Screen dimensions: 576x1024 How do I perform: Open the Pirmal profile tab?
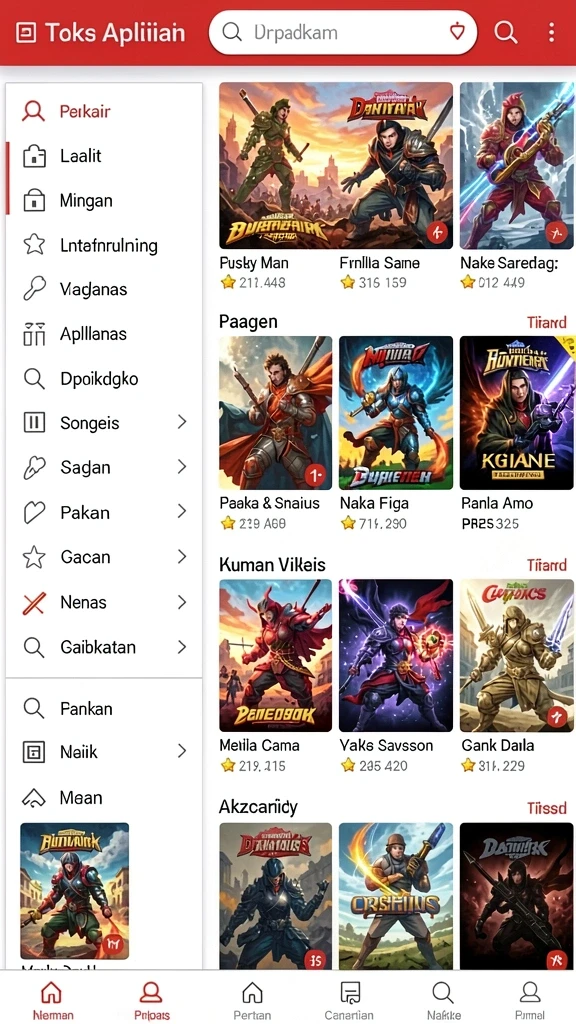[530, 1000]
